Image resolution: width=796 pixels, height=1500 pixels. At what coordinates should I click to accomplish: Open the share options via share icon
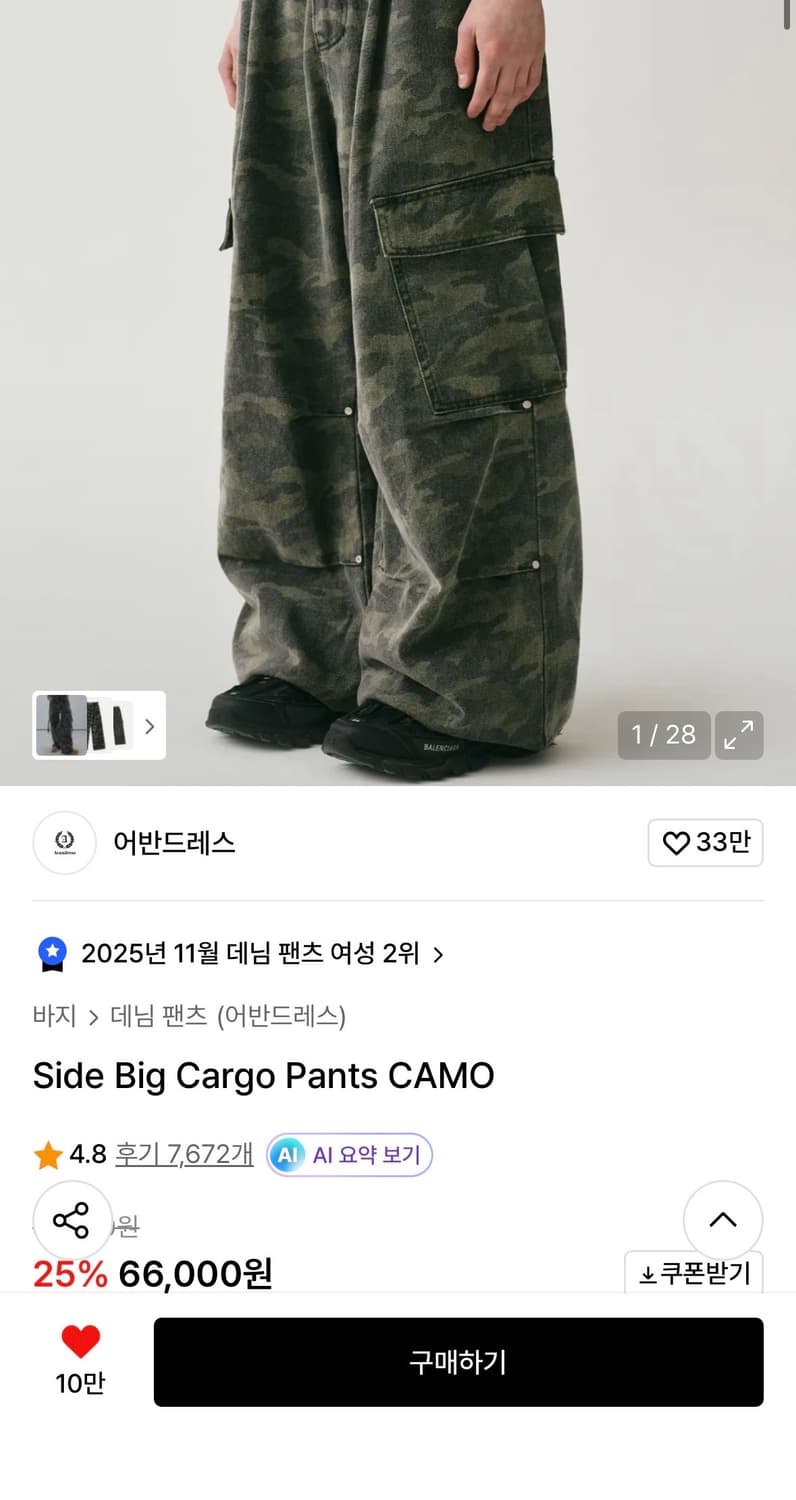pyautogui.click(x=71, y=1220)
